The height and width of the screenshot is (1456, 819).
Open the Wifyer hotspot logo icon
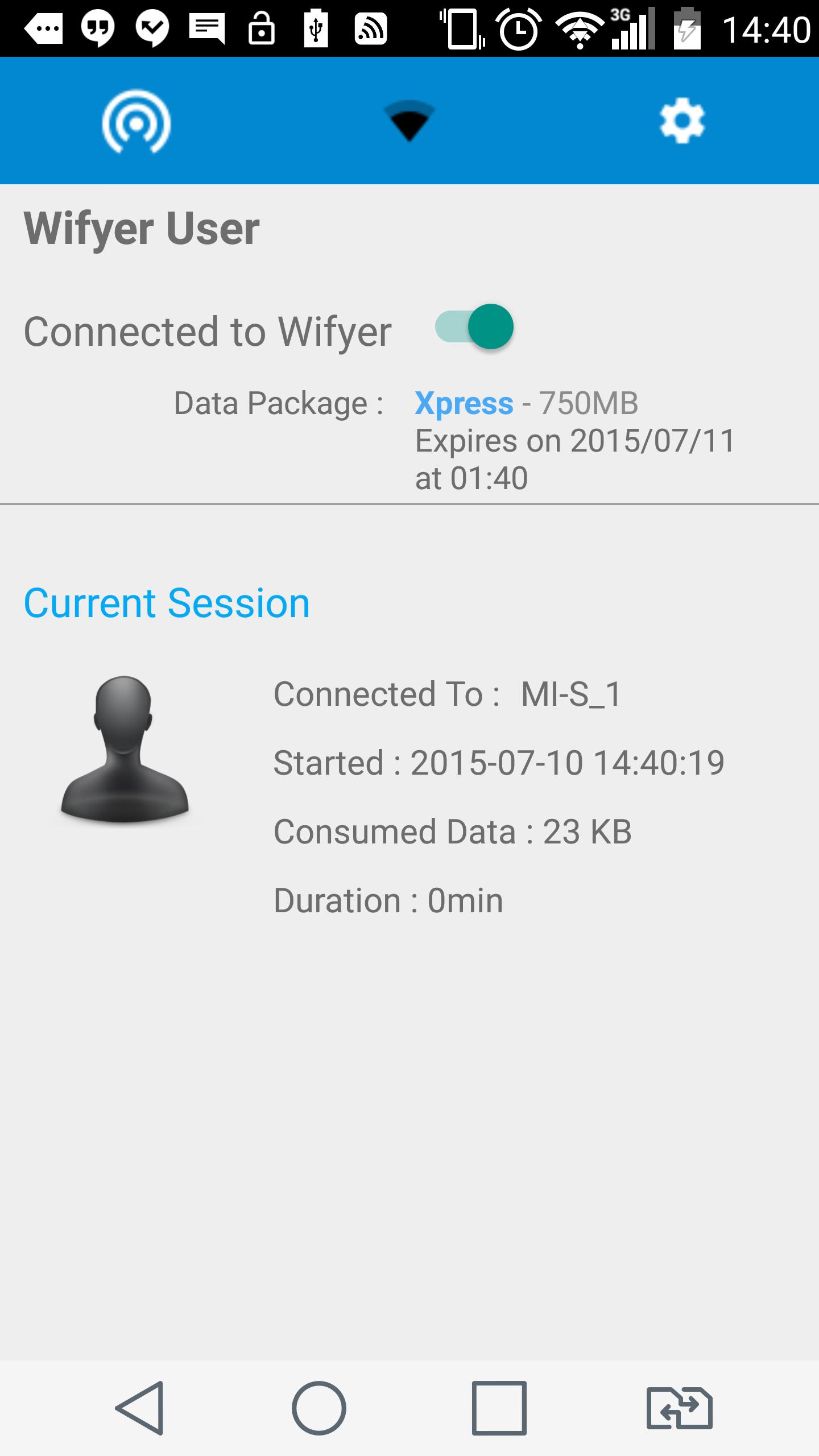pos(136,122)
